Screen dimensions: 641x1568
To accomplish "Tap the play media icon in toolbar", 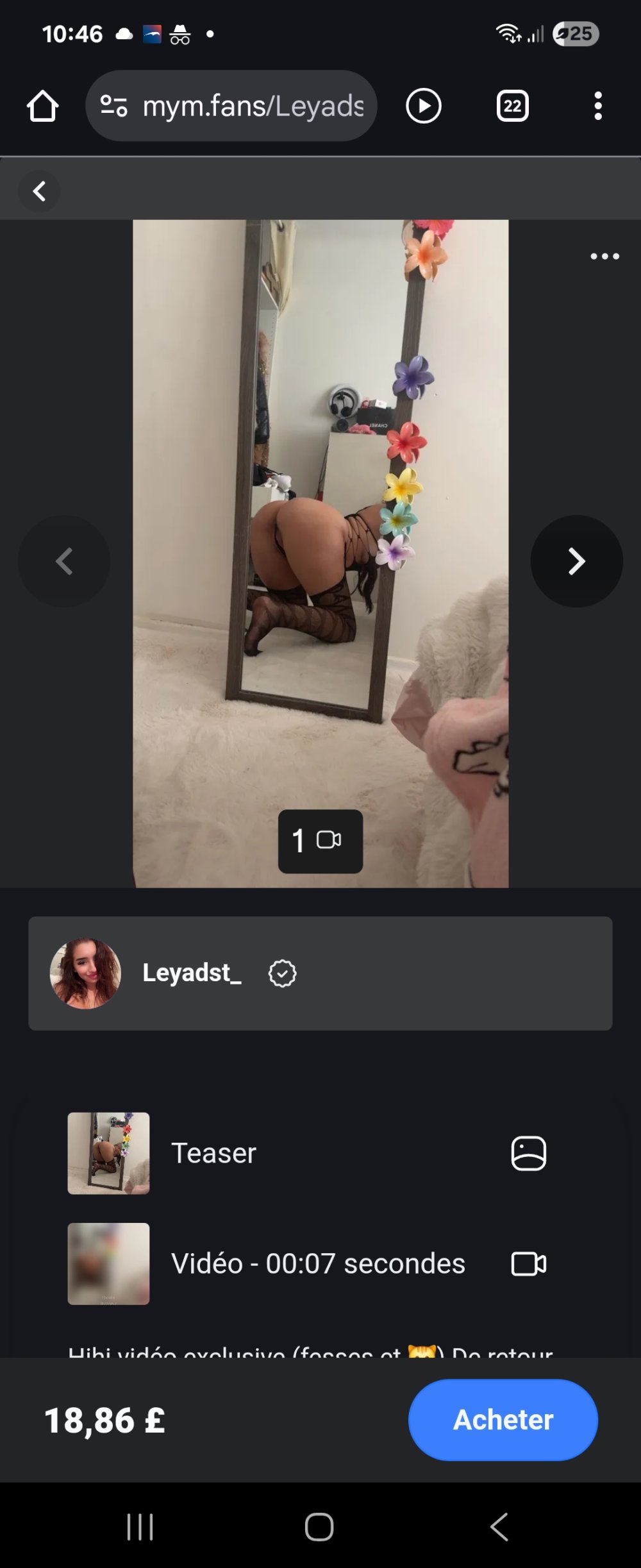I will (423, 106).
